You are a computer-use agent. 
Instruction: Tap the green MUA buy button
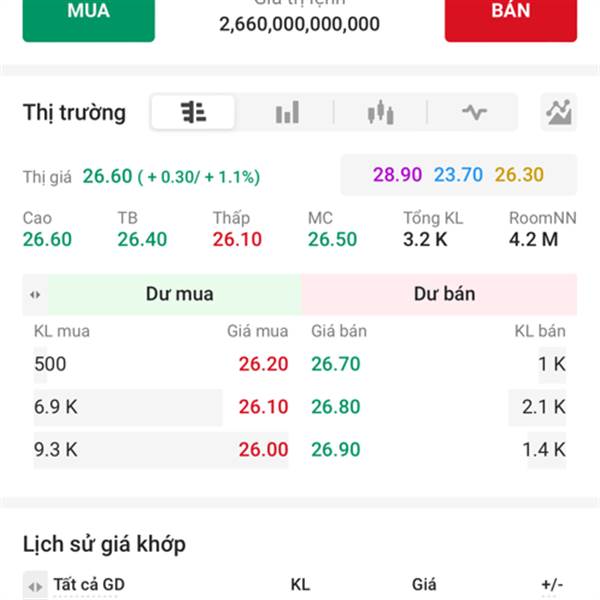(88, 15)
